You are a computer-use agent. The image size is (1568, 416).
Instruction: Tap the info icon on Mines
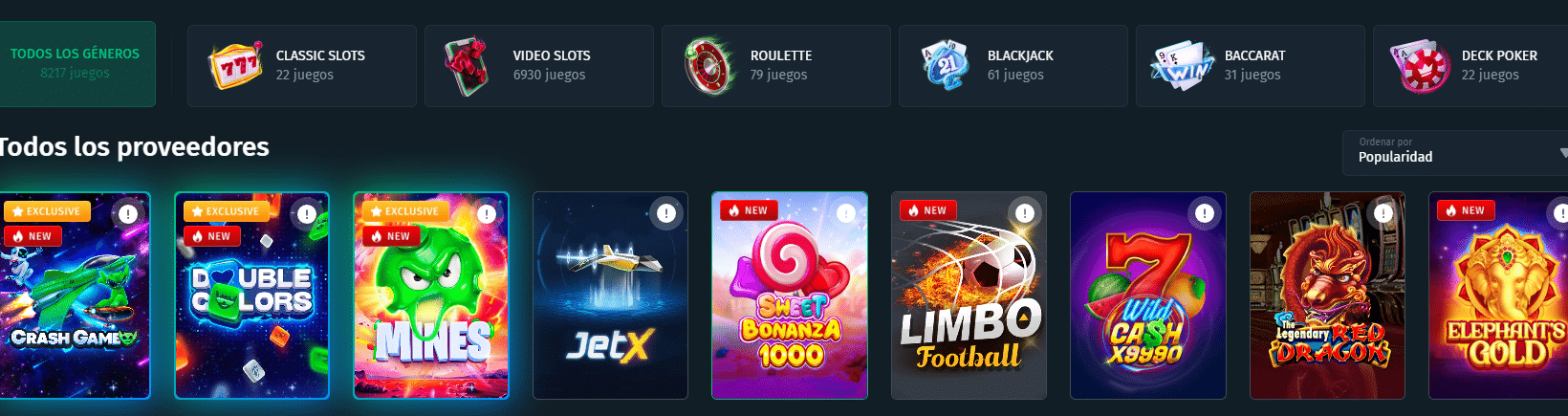click(487, 213)
